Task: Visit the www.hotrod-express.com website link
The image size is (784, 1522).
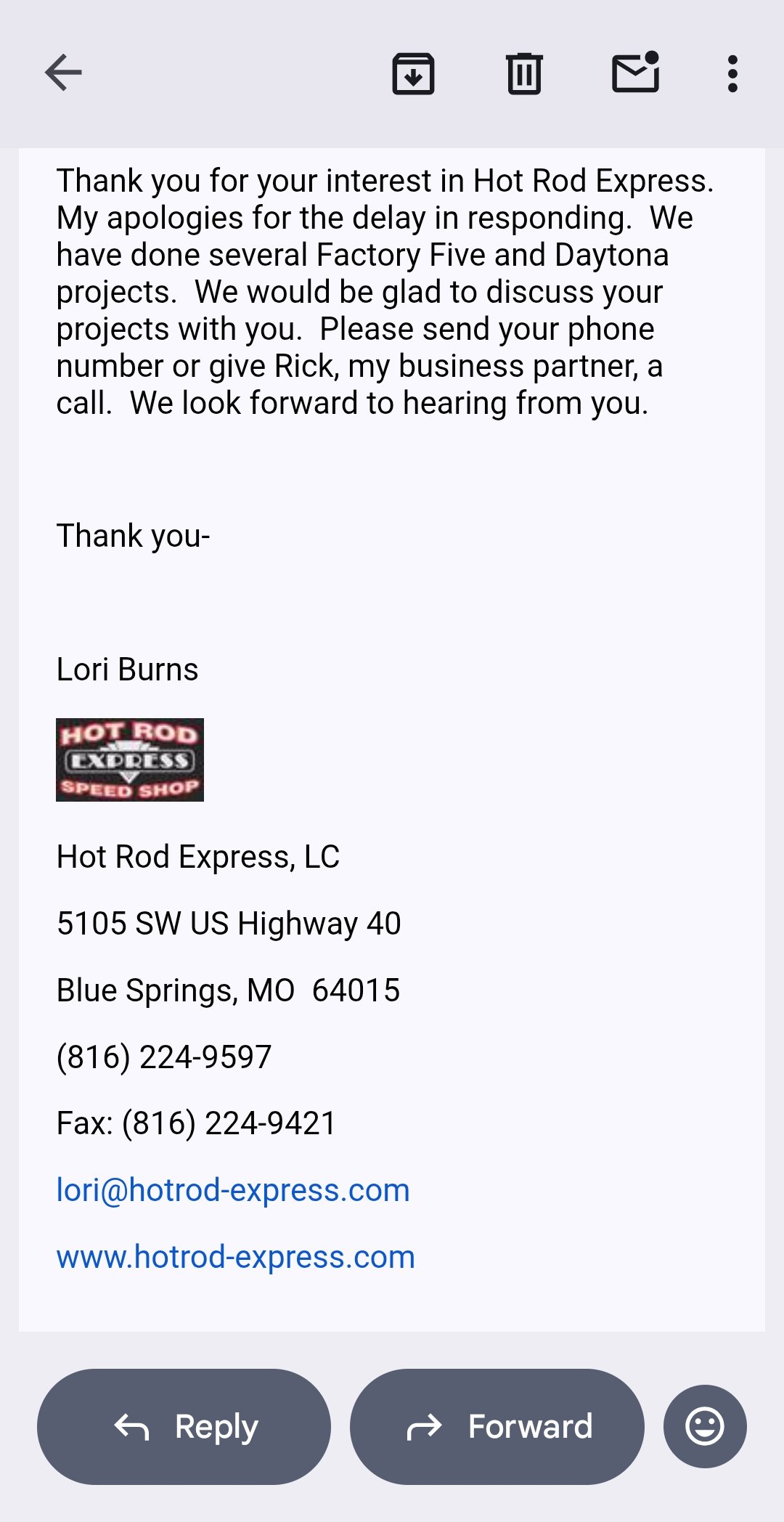Action: (x=236, y=1257)
